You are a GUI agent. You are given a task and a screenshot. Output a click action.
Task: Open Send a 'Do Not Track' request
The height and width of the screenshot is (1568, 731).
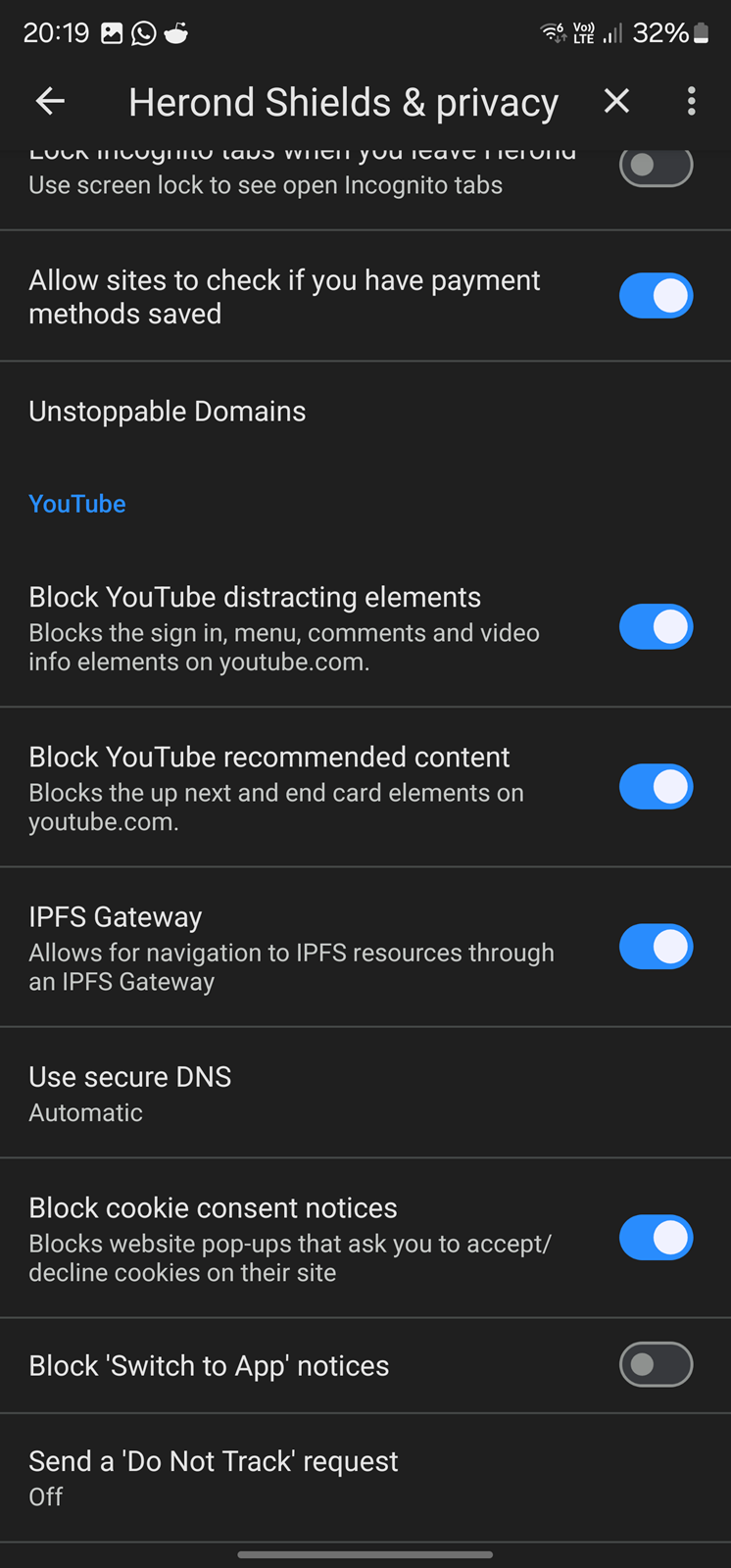(x=365, y=1478)
